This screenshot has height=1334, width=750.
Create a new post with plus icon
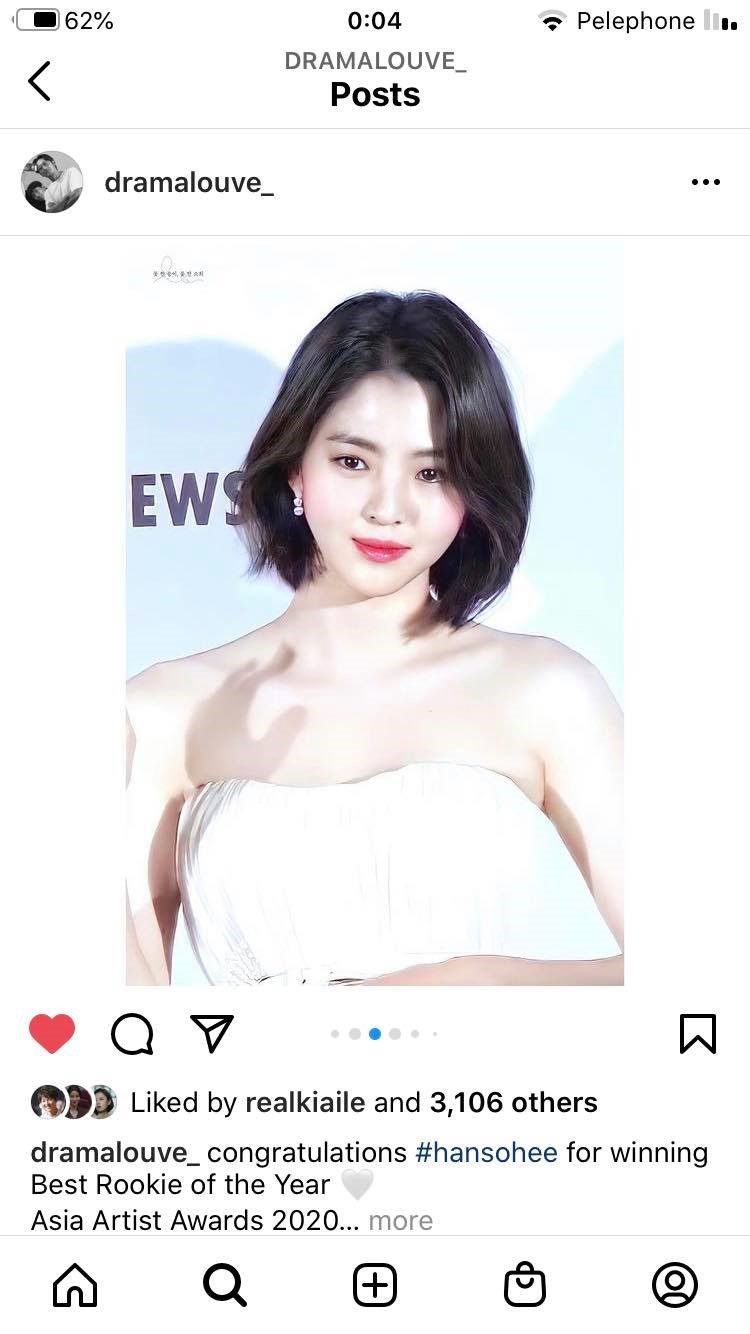[x=375, y=1285]
